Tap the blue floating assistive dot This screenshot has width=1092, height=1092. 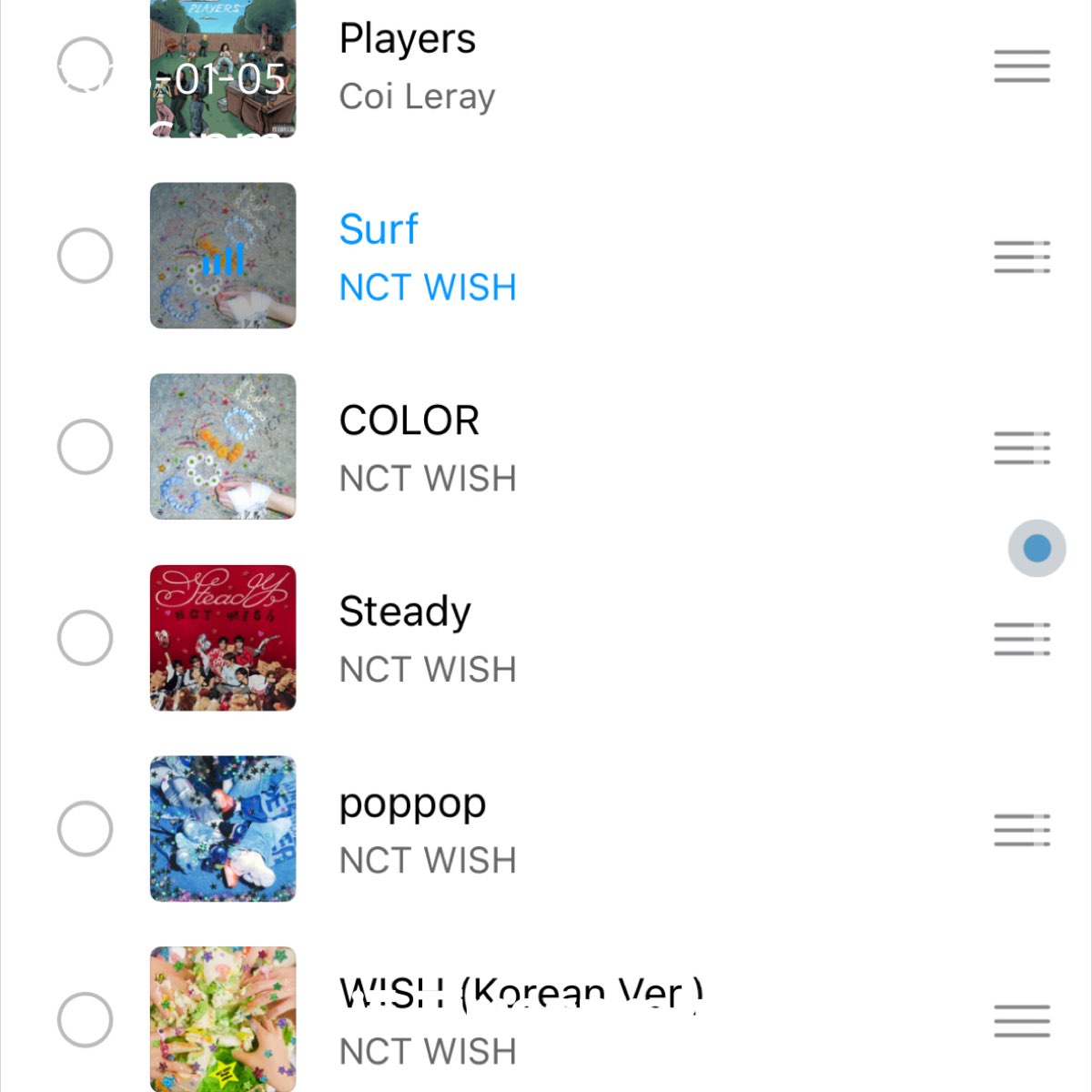click(x=1036, y=549)
